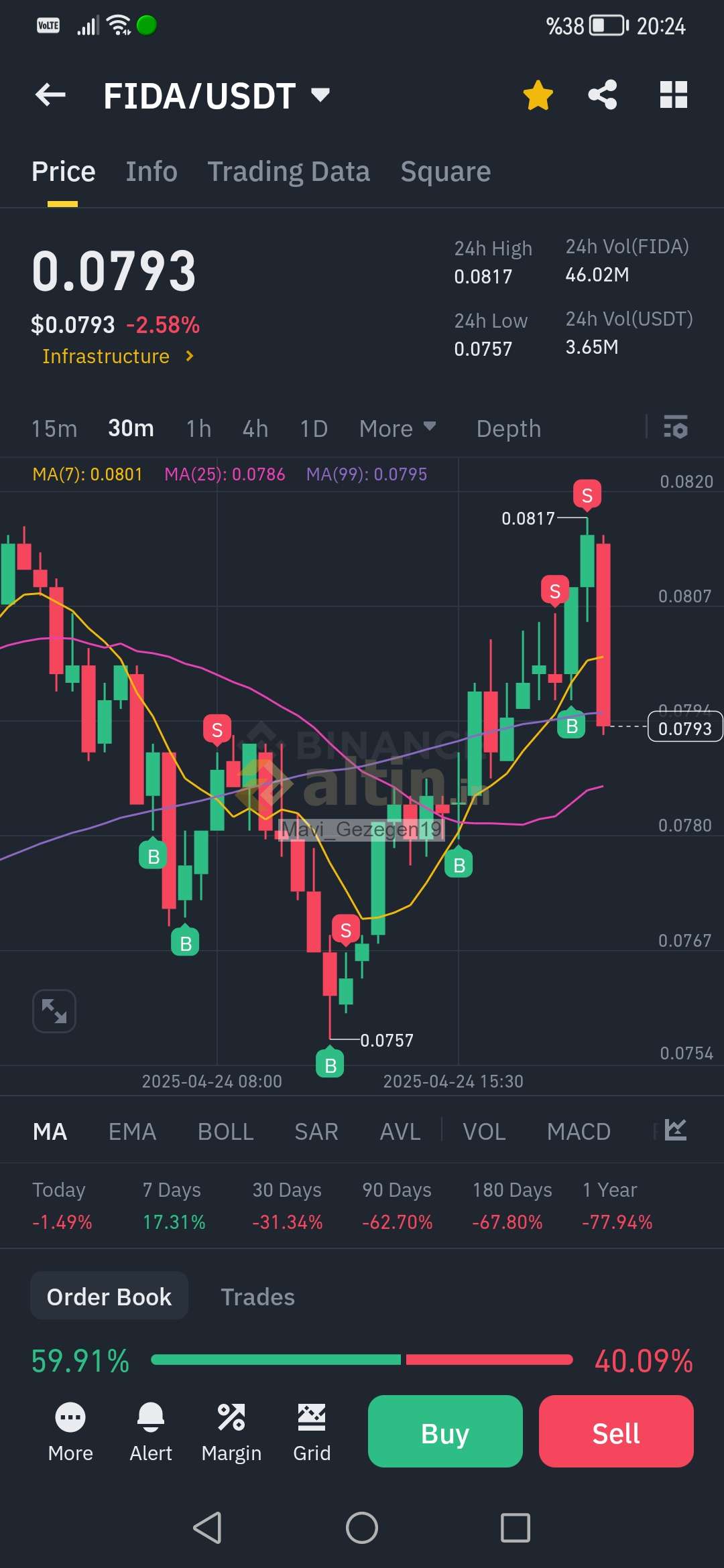Set a price Alert
This screenshot has width=724, height=1568.
click(151, 1432)
